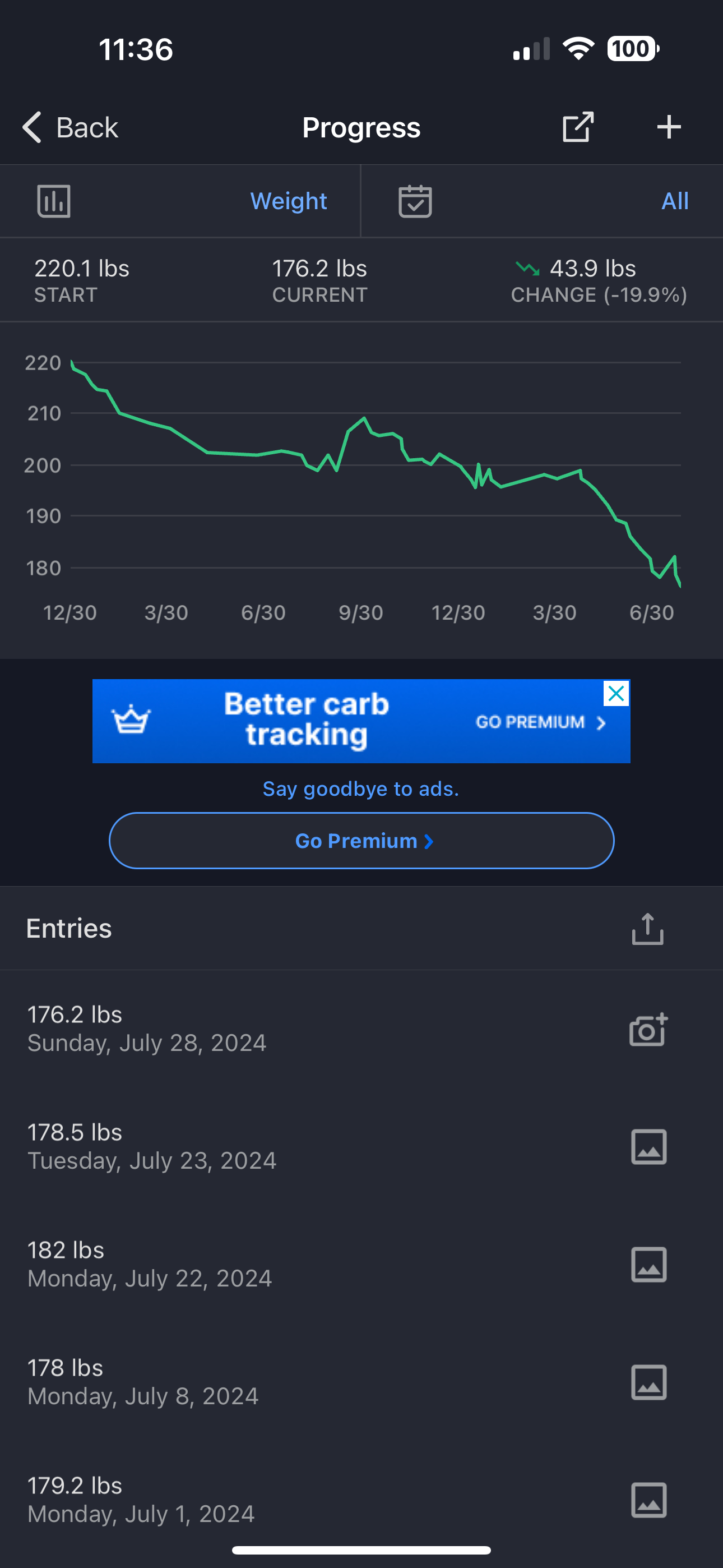Screen dimensions: 723x1568
Task: Change the date range from All
Action: [x=674, y=201]
